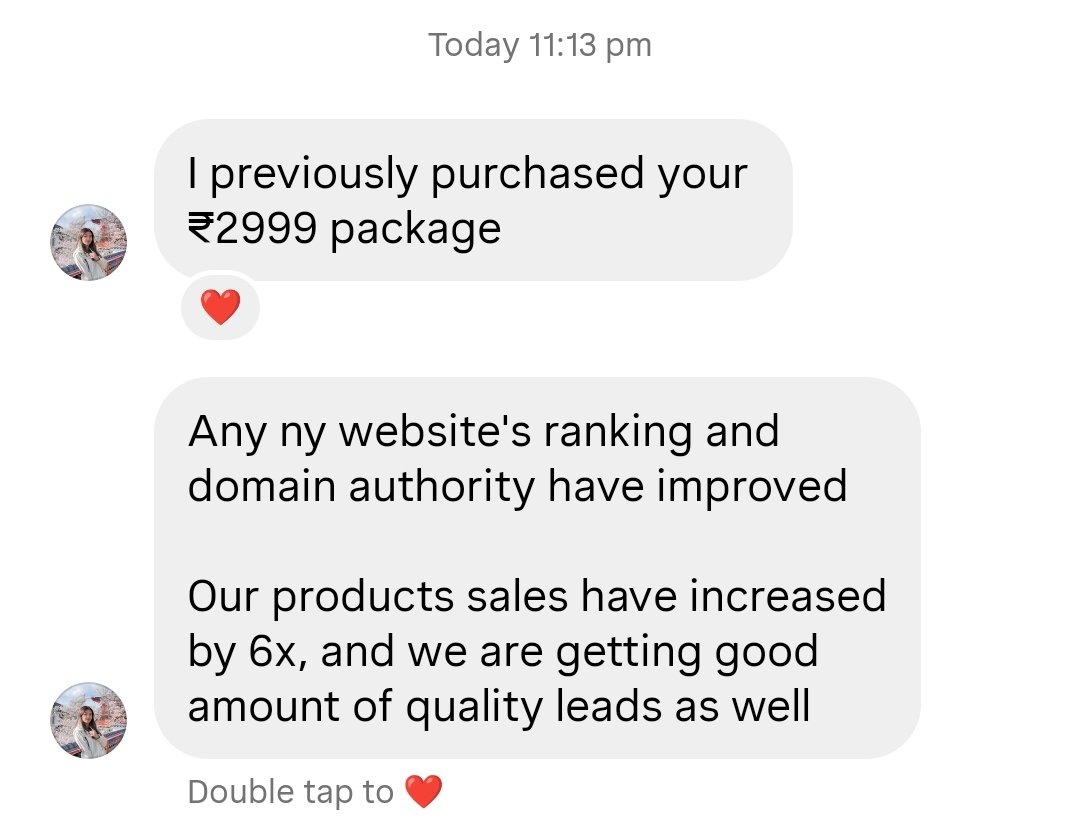This screenshot has height=832, width=1080.
Task: Tap sender's avatar beside the quality leads message
Action: coord(89,720)
